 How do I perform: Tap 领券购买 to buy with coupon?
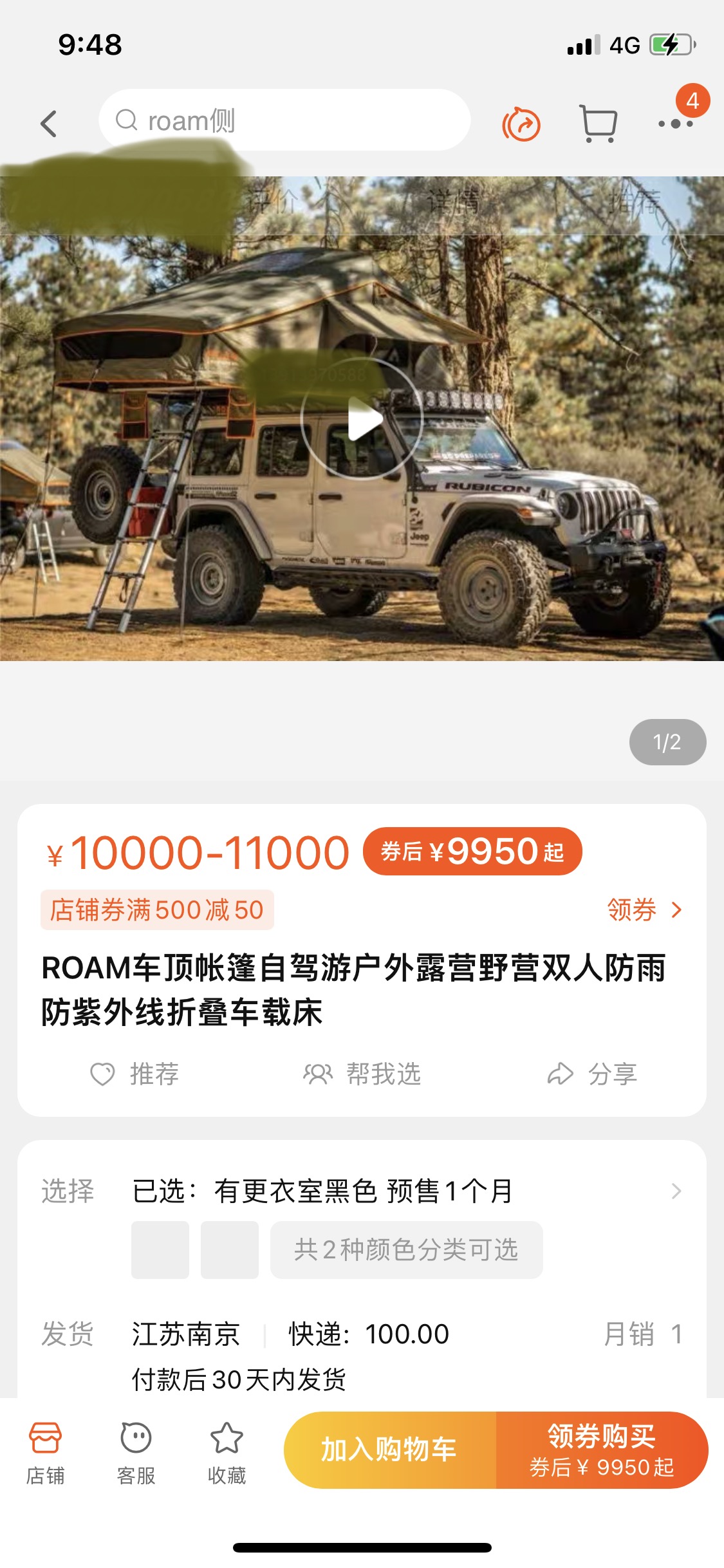coord(602,1450)
